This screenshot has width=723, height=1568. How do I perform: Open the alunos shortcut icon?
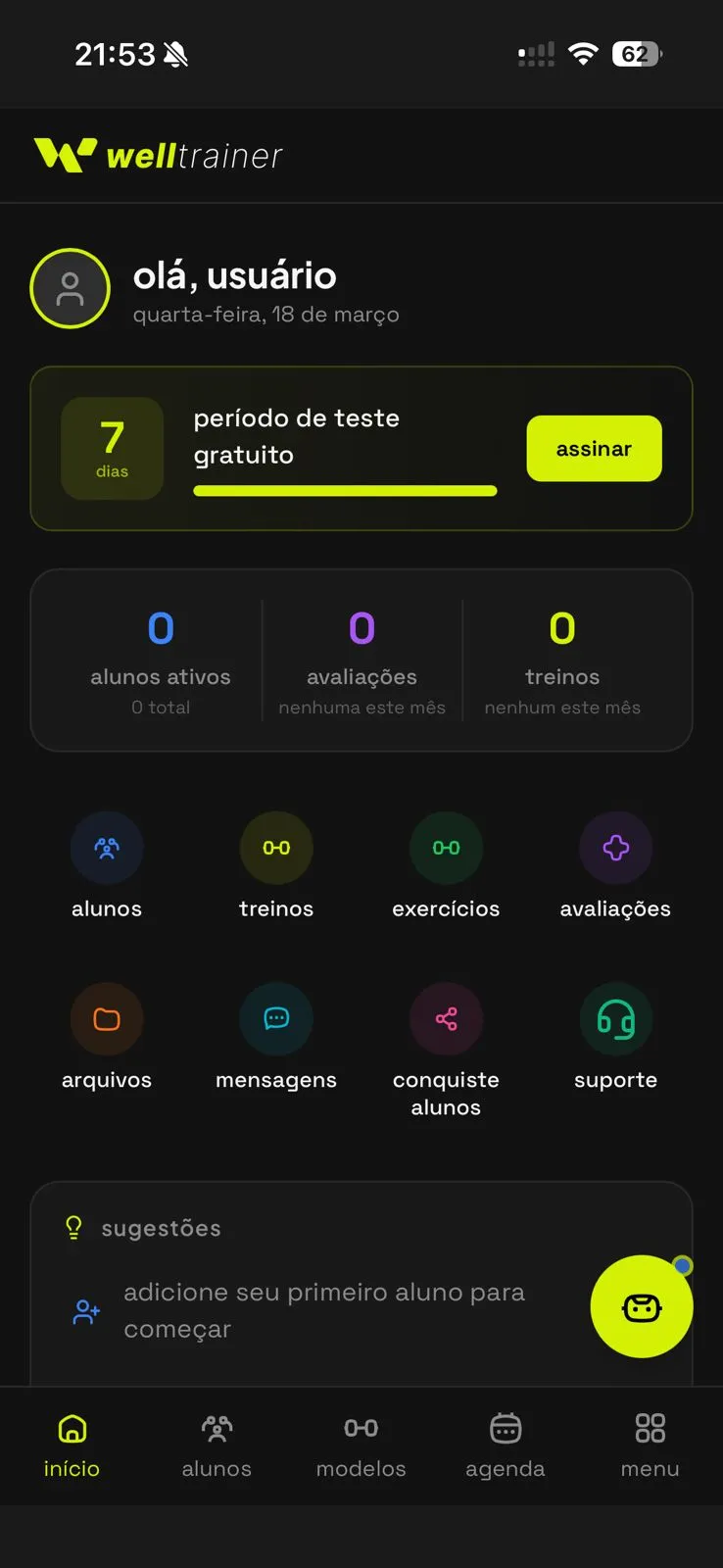point(107,848)
